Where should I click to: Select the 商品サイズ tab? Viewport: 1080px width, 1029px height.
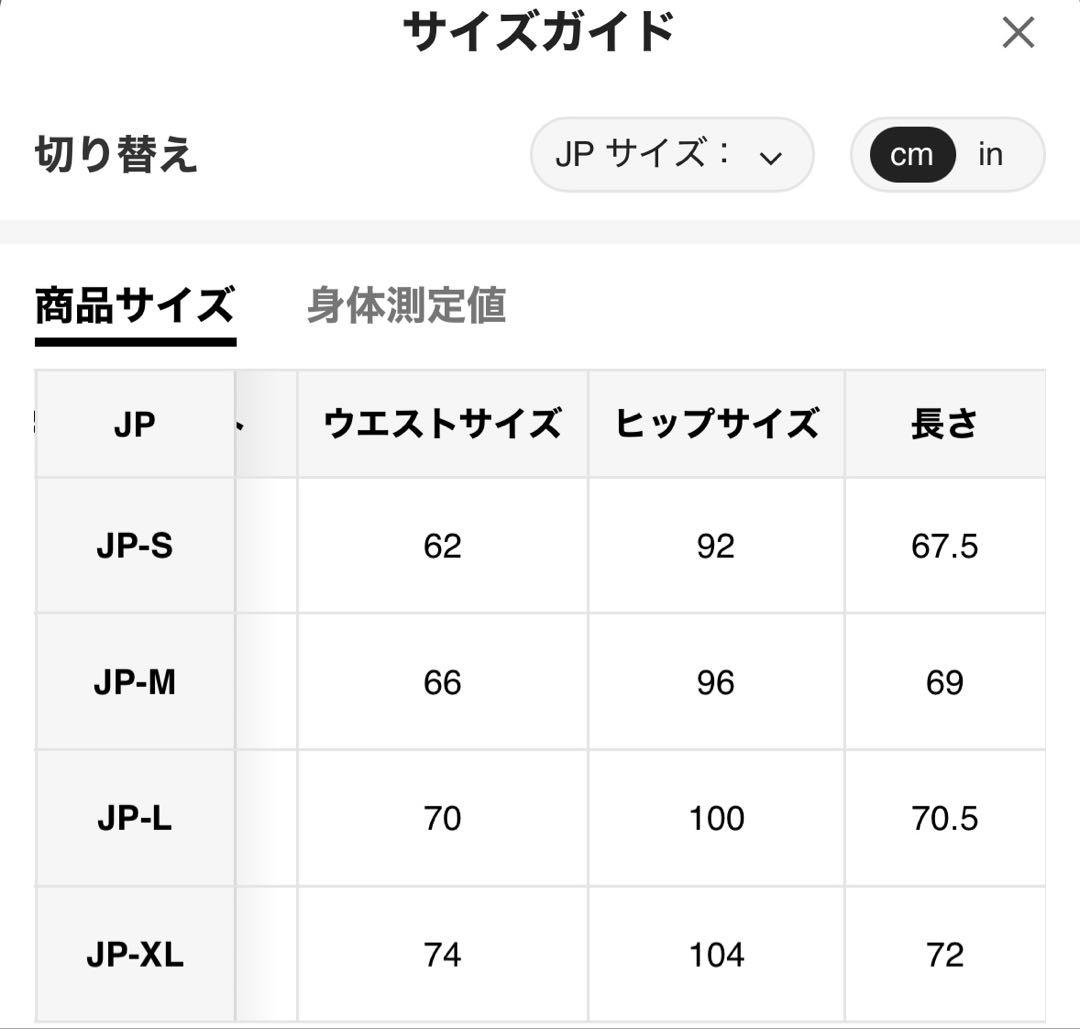coord(136,305)
